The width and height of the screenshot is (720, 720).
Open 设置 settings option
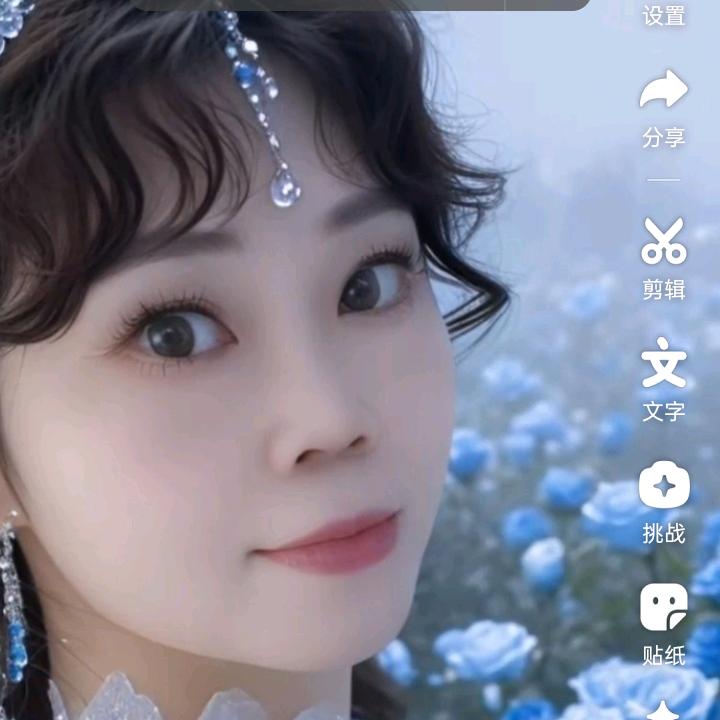(664, 15)
